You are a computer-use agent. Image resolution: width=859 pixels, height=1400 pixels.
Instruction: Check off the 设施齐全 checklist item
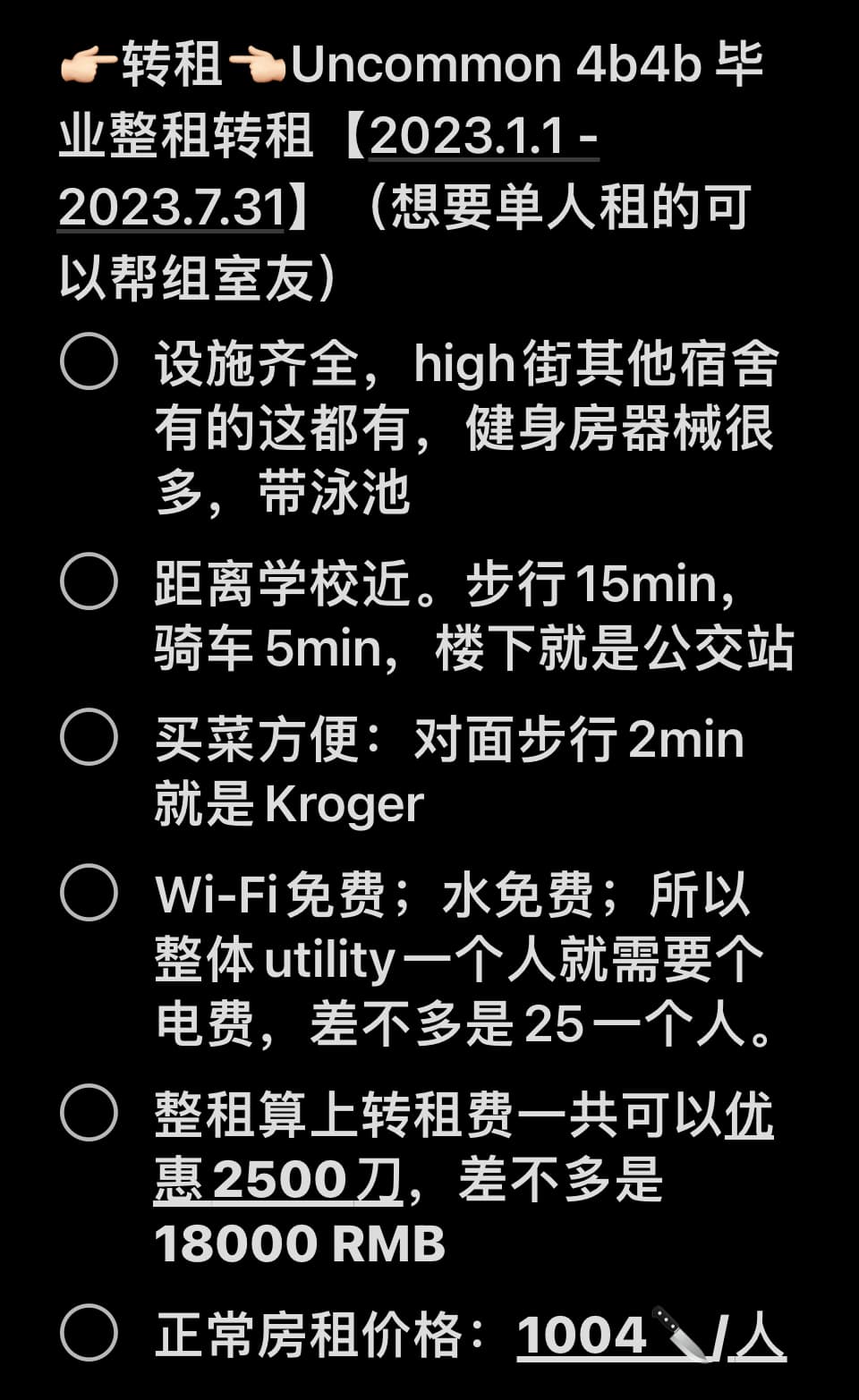pyautogui.click(x=89, y=361)
